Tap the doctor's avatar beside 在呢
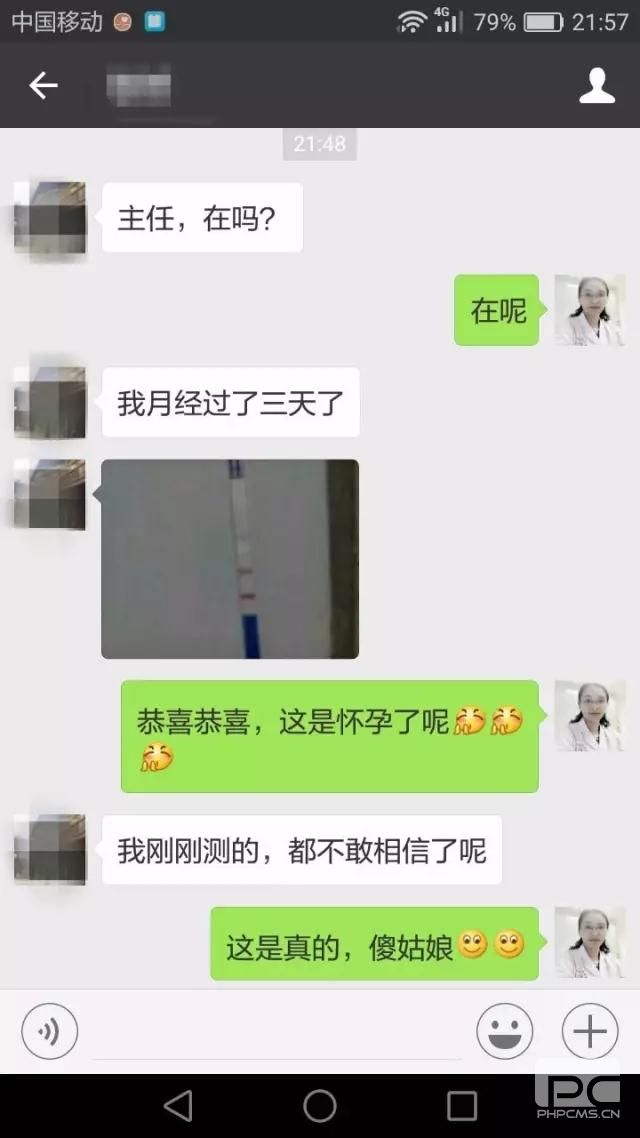Screen dimensions: 640x1138 (590, 310)
